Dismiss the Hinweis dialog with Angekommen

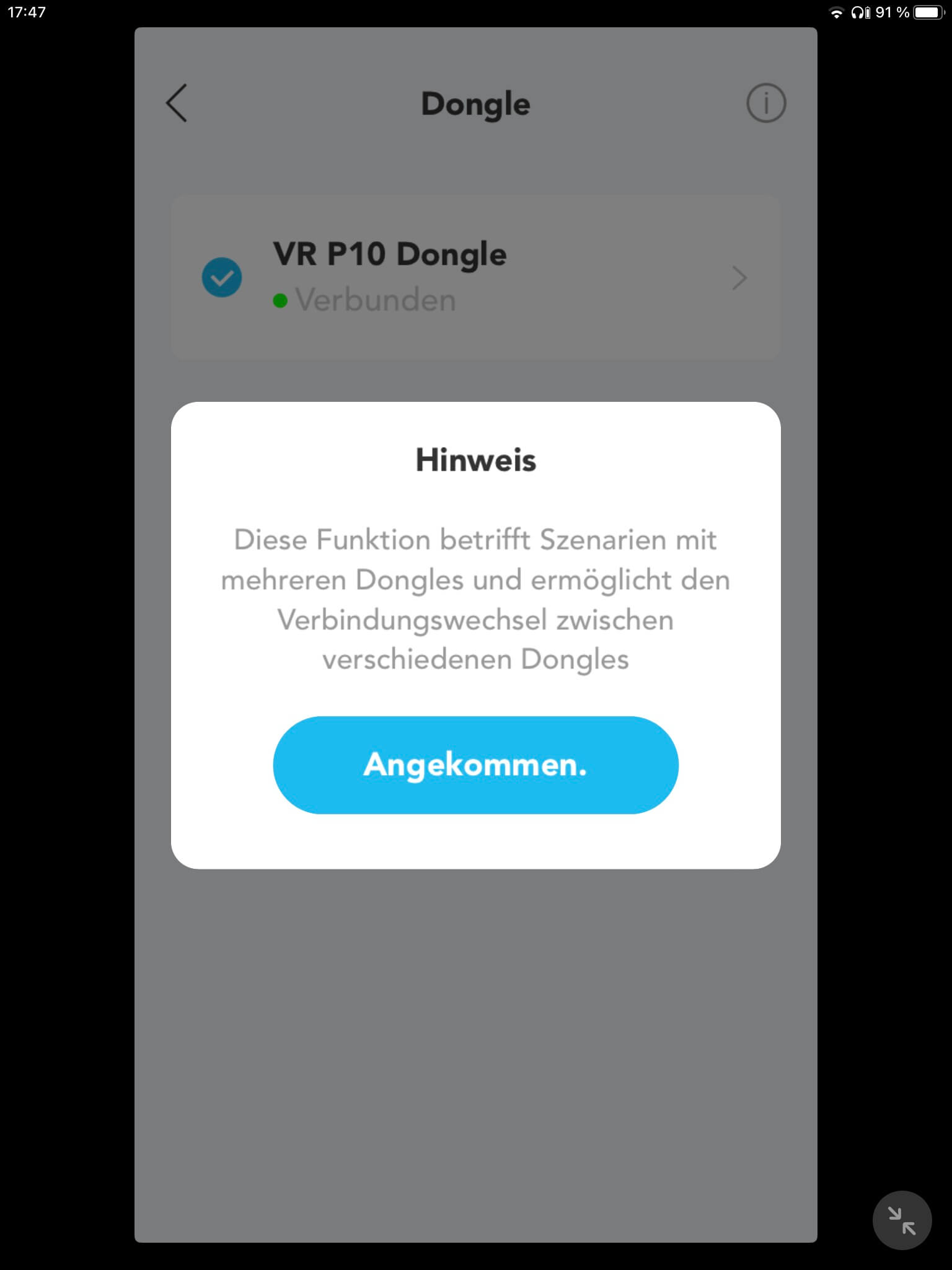pos(475,765)
